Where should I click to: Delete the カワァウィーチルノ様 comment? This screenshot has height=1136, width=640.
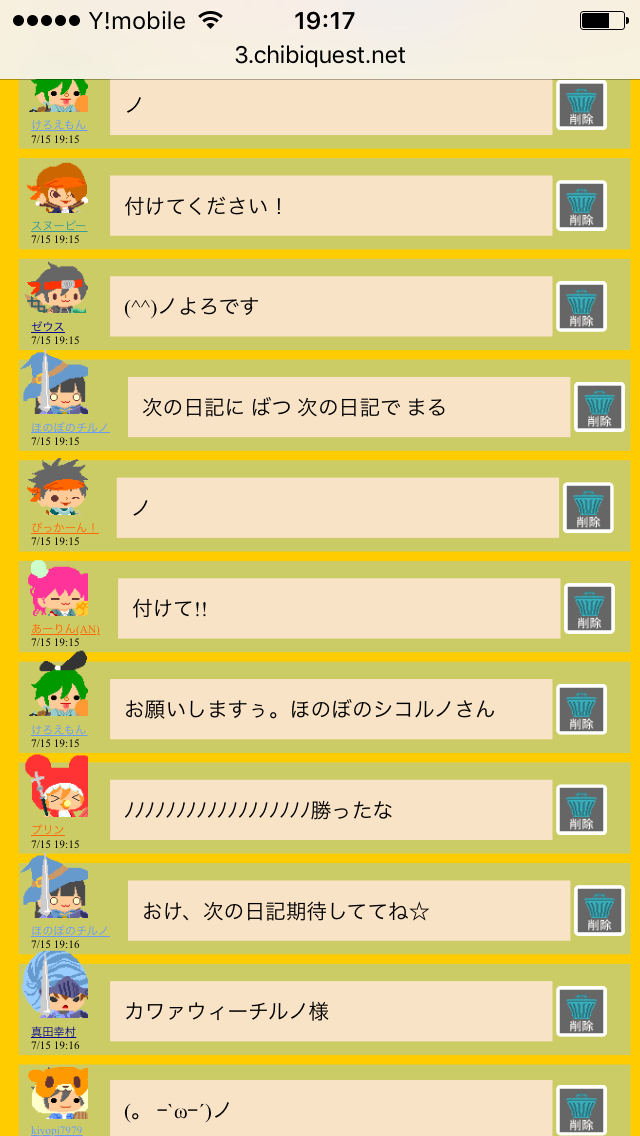click(581, 1012)
